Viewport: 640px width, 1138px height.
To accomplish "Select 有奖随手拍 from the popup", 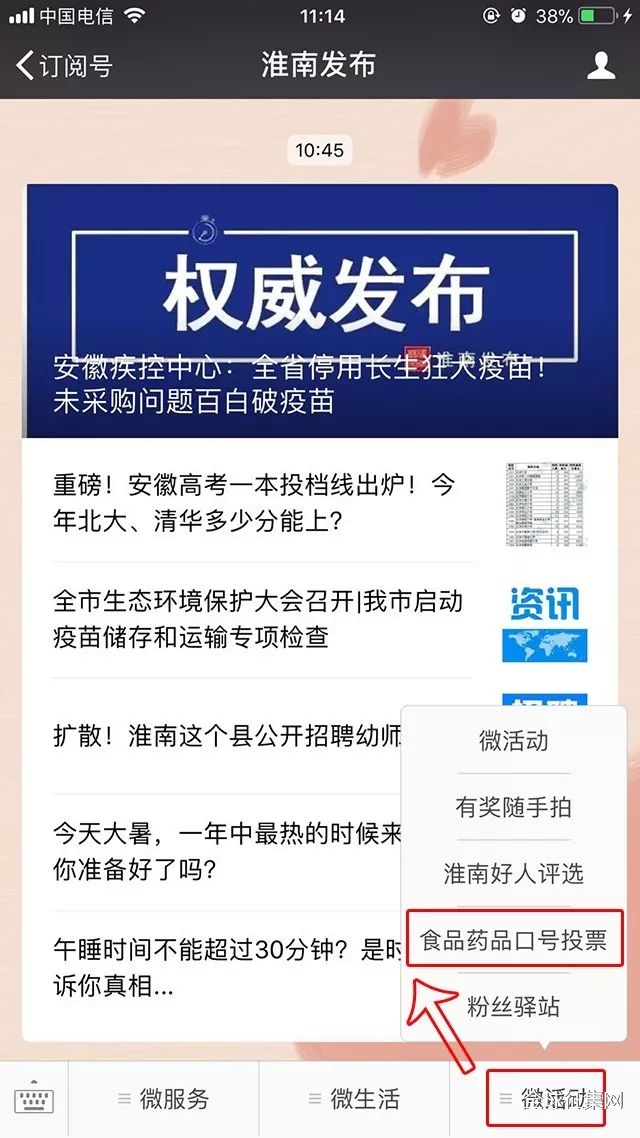I will (x=513, y=807).
